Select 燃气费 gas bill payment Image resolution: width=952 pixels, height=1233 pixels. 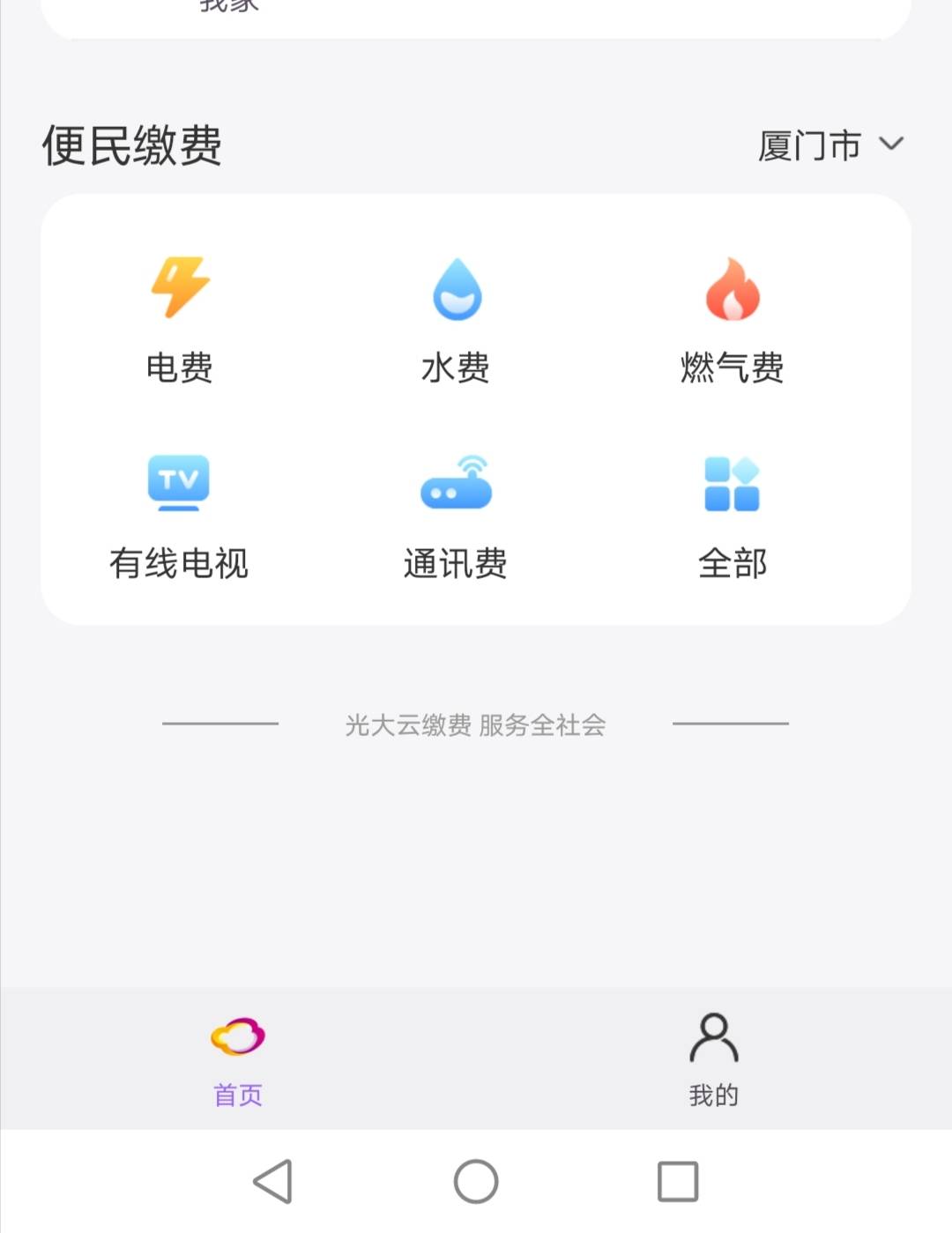(x=732, y=319)
